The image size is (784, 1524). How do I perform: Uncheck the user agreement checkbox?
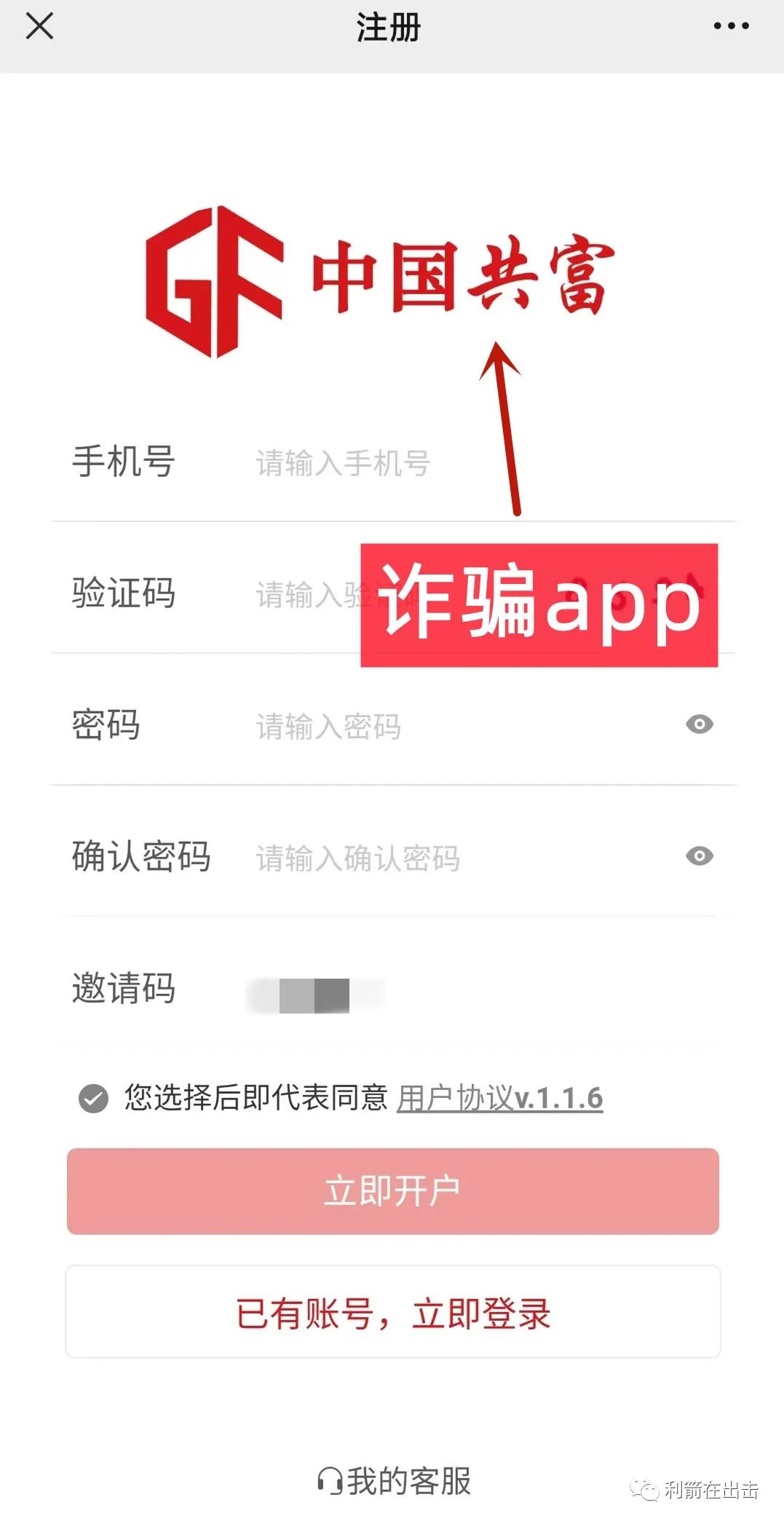(x=93, y=1098)
